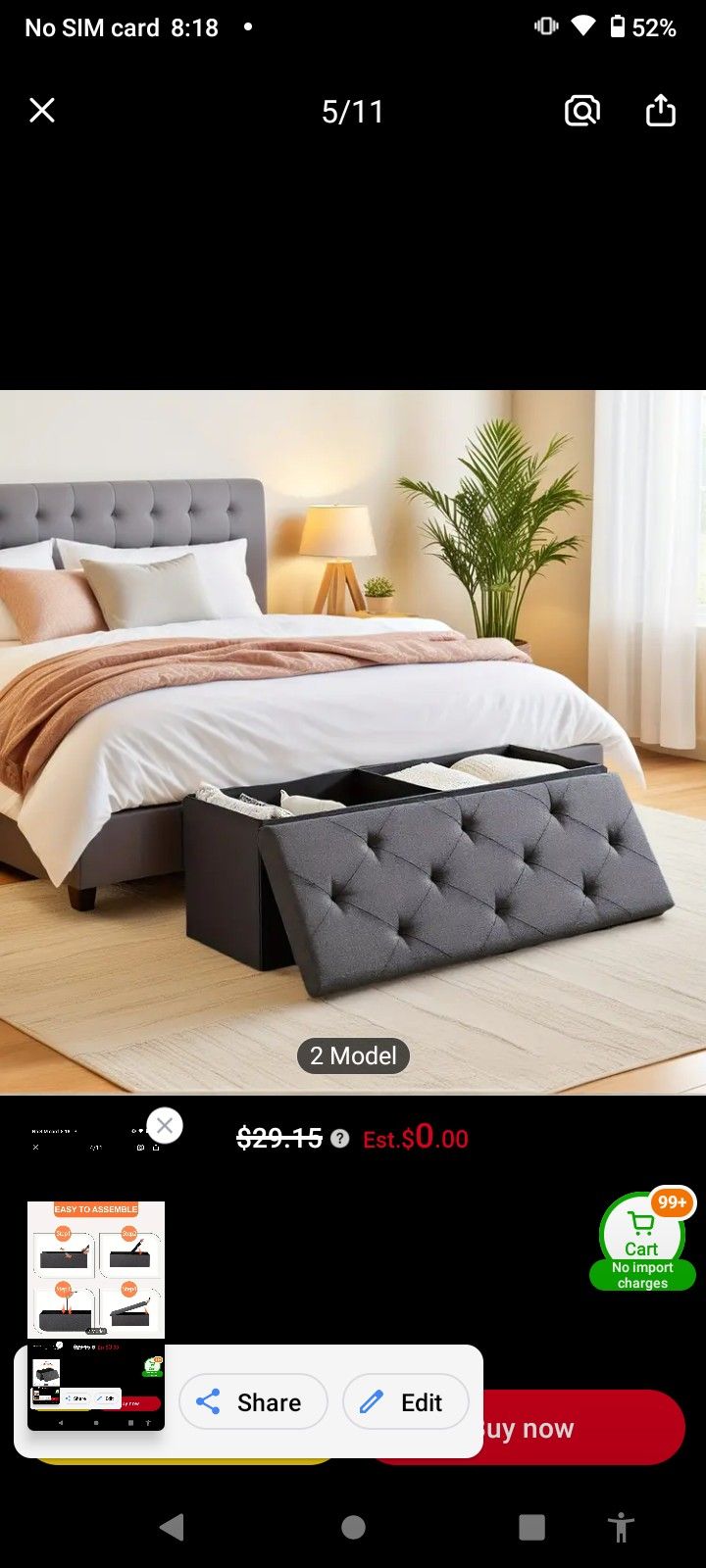Tap the Share icon in the screenshot popup
This screenshot has width=706, height=1568.
(x=209, y=1401)
